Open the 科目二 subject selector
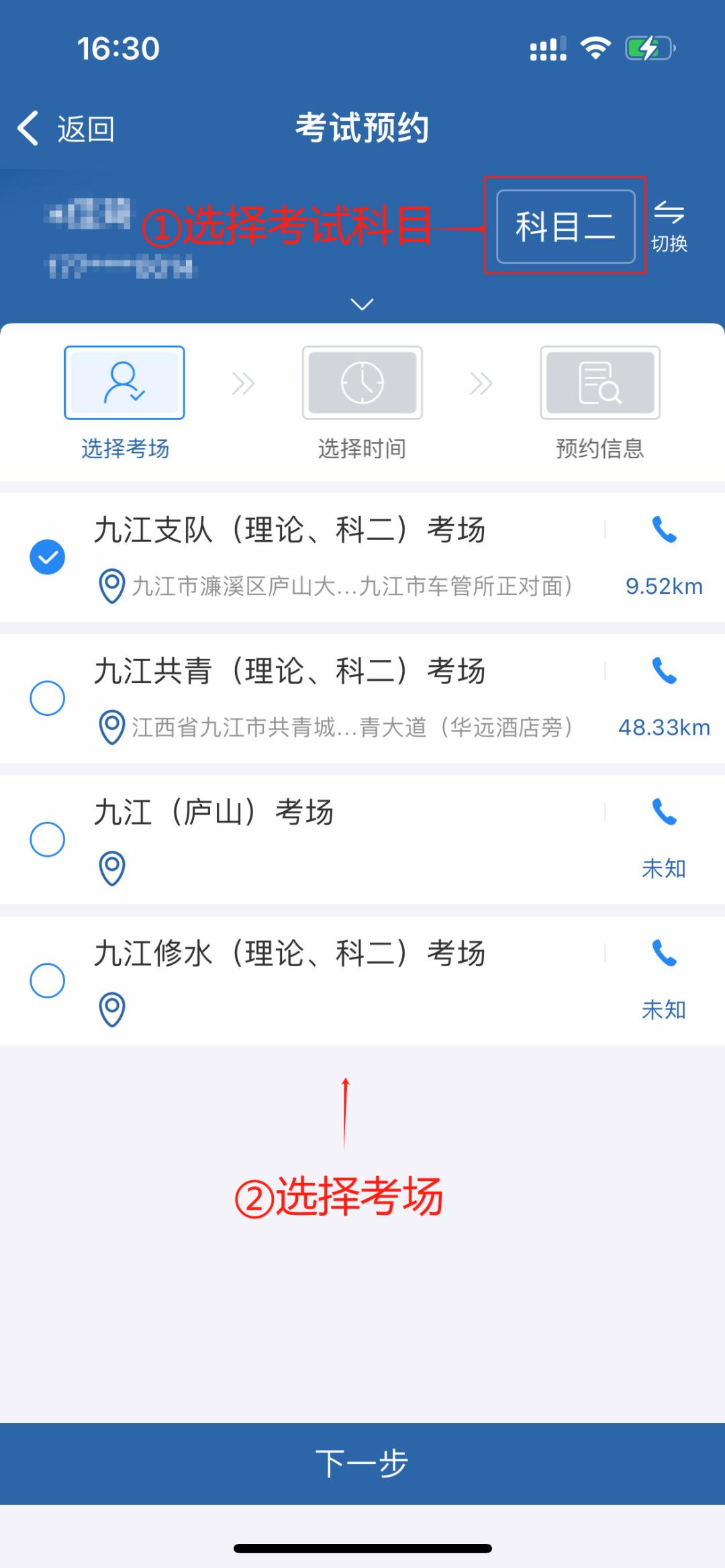Screen dimensions: 725x1568 tap(565, 226)
